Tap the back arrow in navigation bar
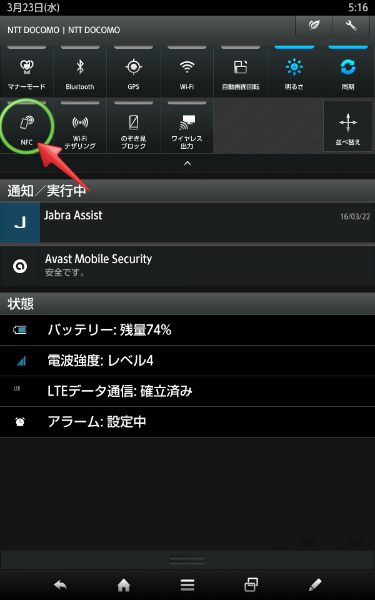Image resolution: width=375 pixels, height=600 pixels. [x=60, y=585]
